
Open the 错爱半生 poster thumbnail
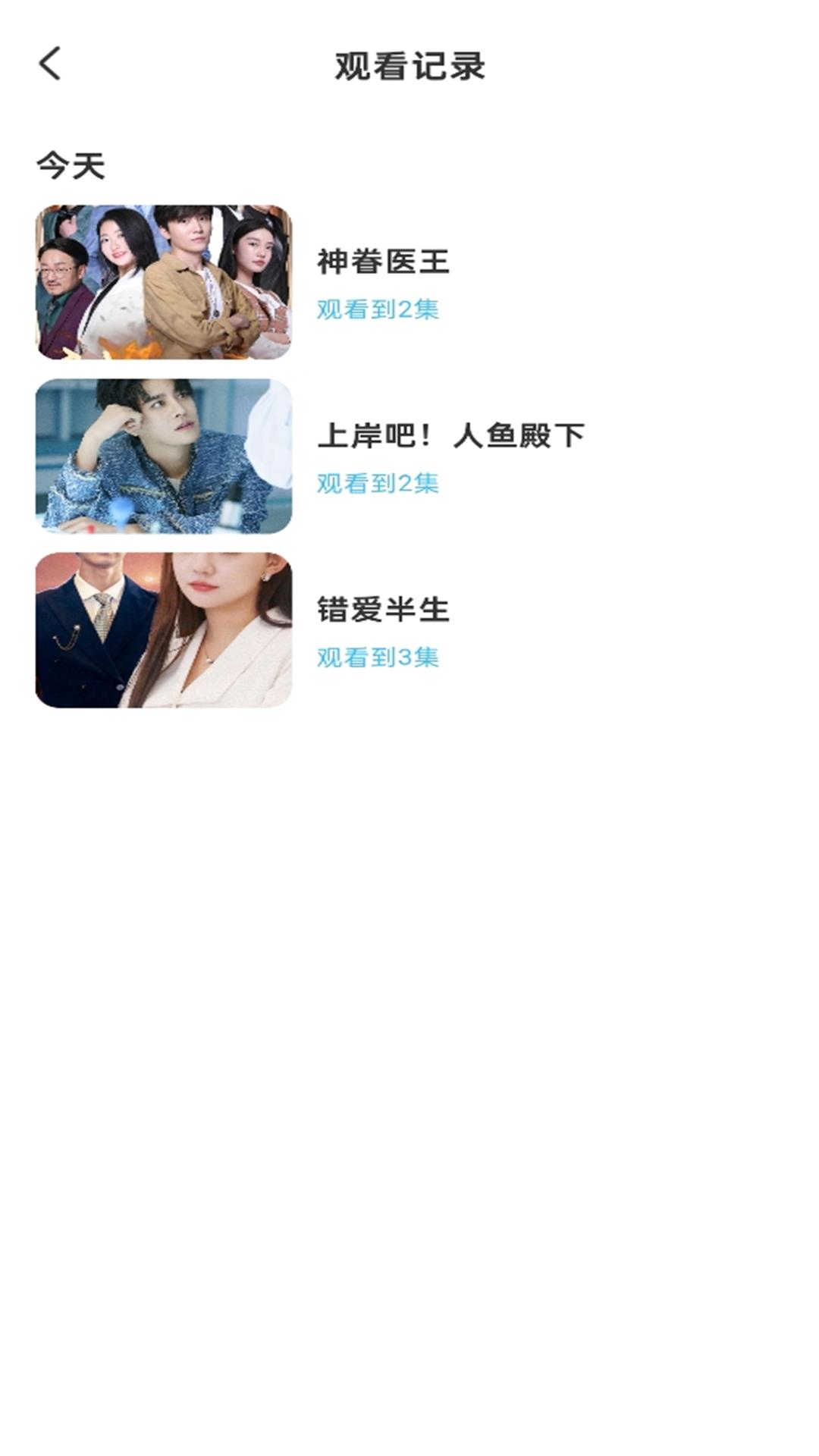point(163,631)
